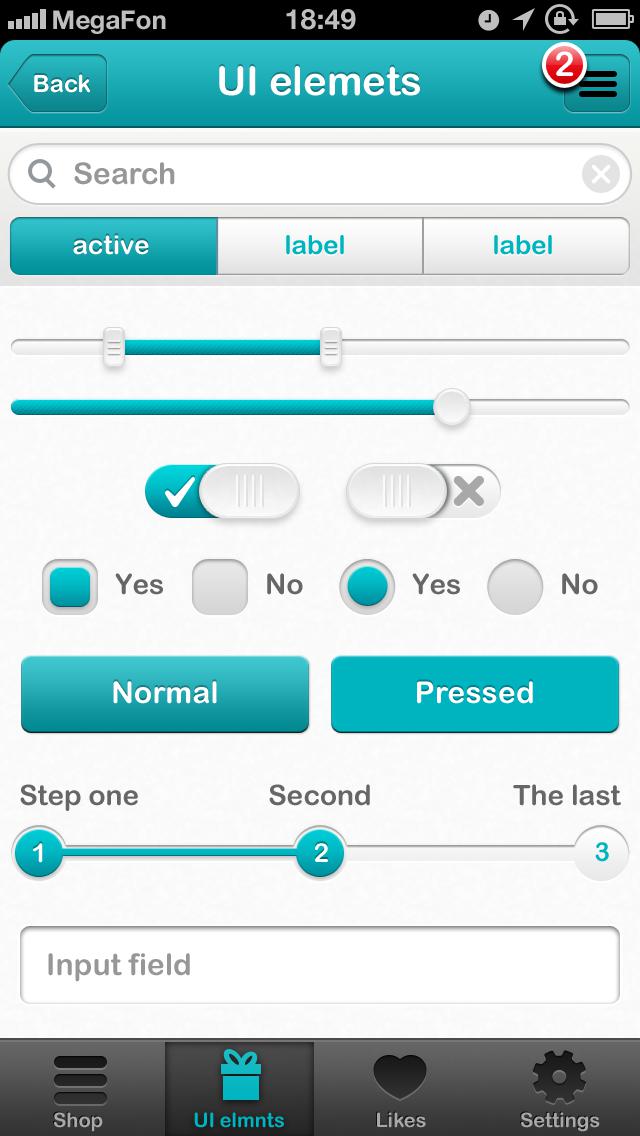Select the round No radio button
Image resolution: width=640 pixels, height=1136 pixels.
(x=515, y=586)
